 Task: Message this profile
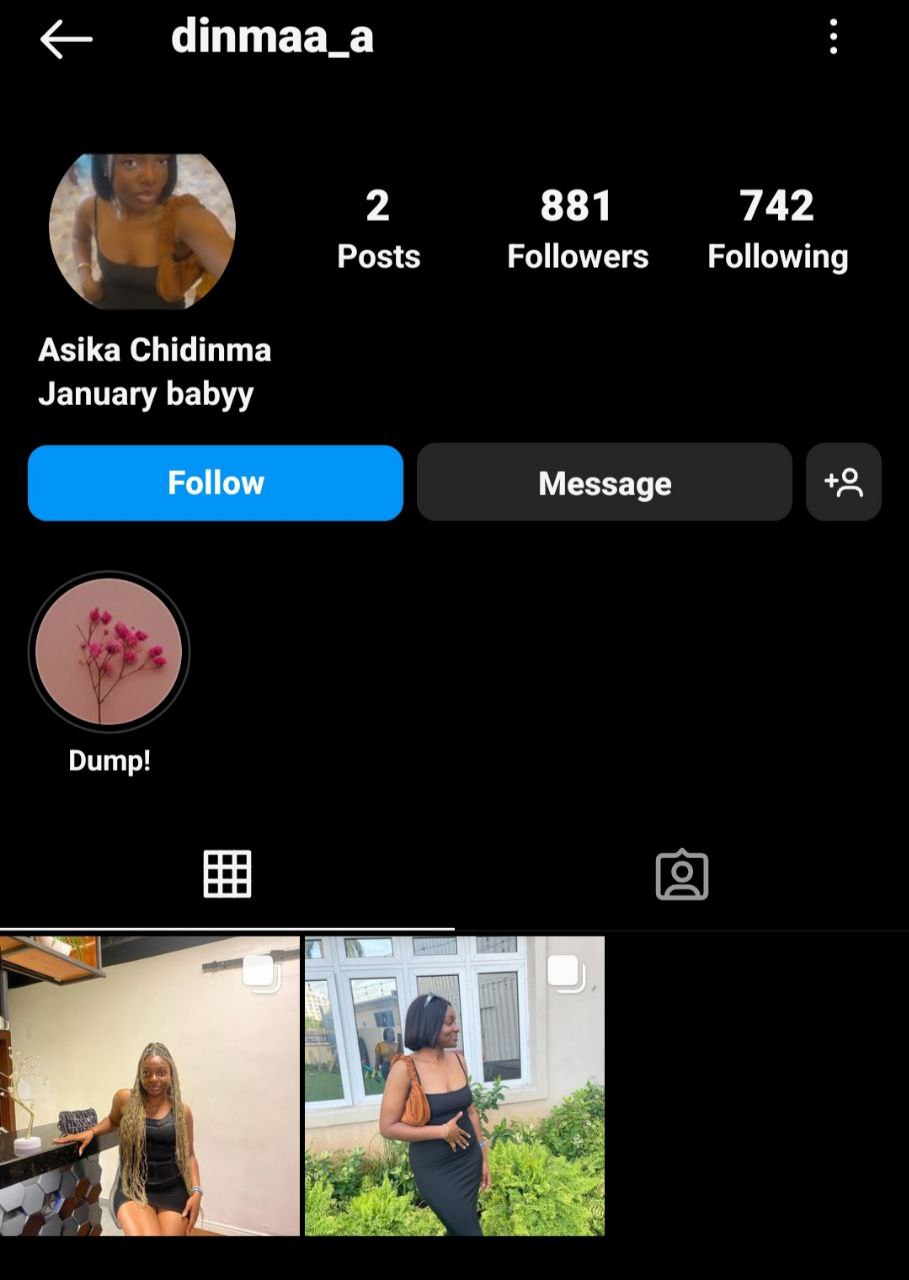click(x=604, y=483)
